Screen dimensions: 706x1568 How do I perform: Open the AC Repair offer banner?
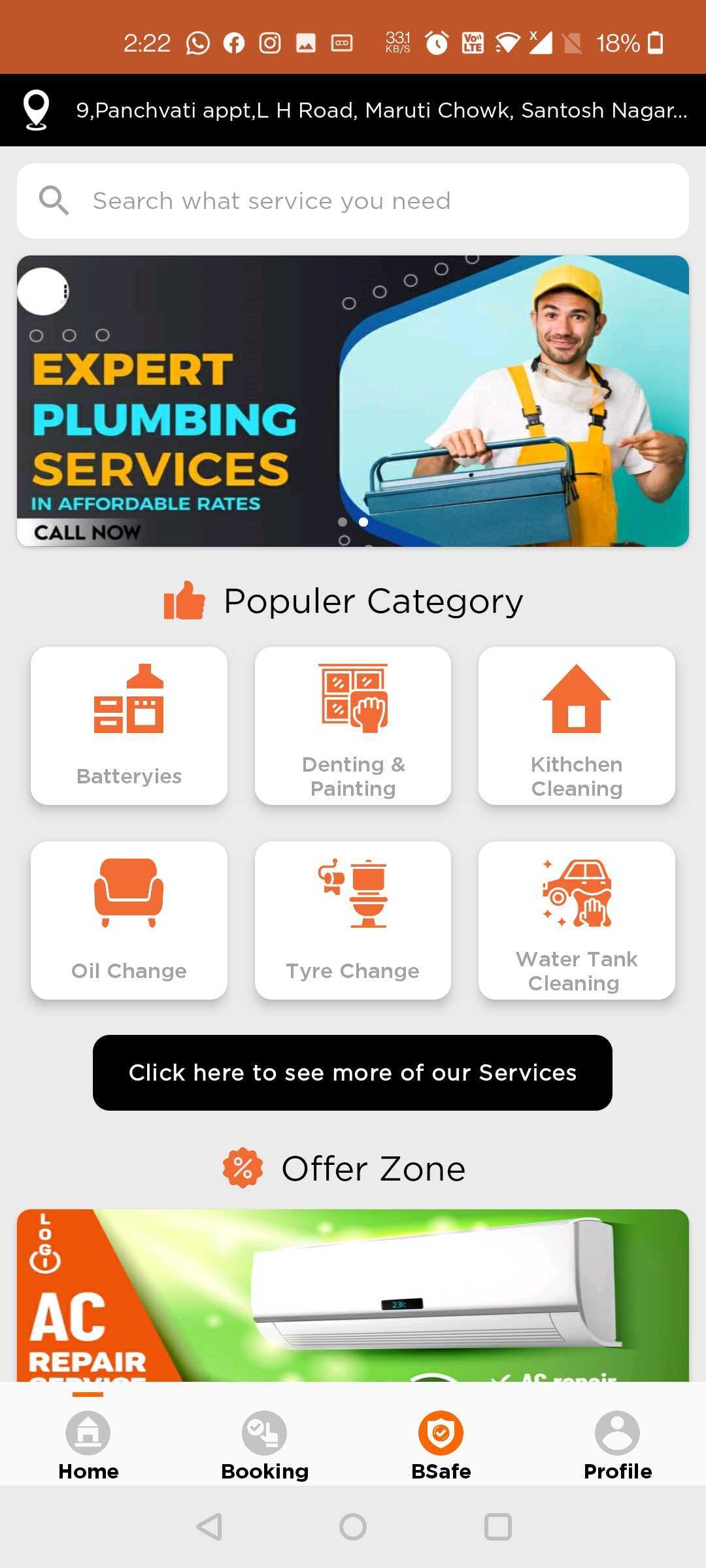pos(353,1295)
